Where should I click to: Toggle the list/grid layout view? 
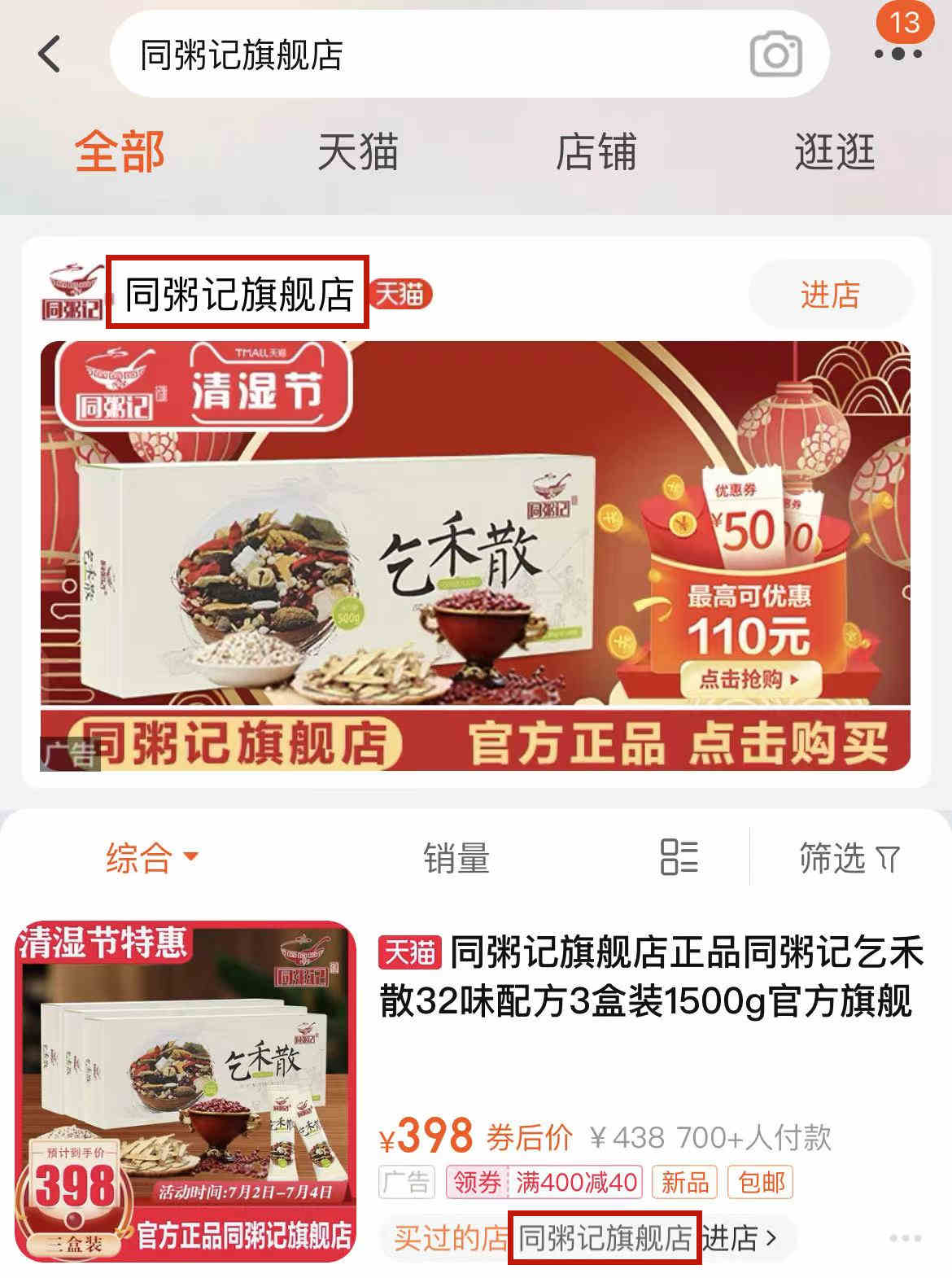(679, 857)
